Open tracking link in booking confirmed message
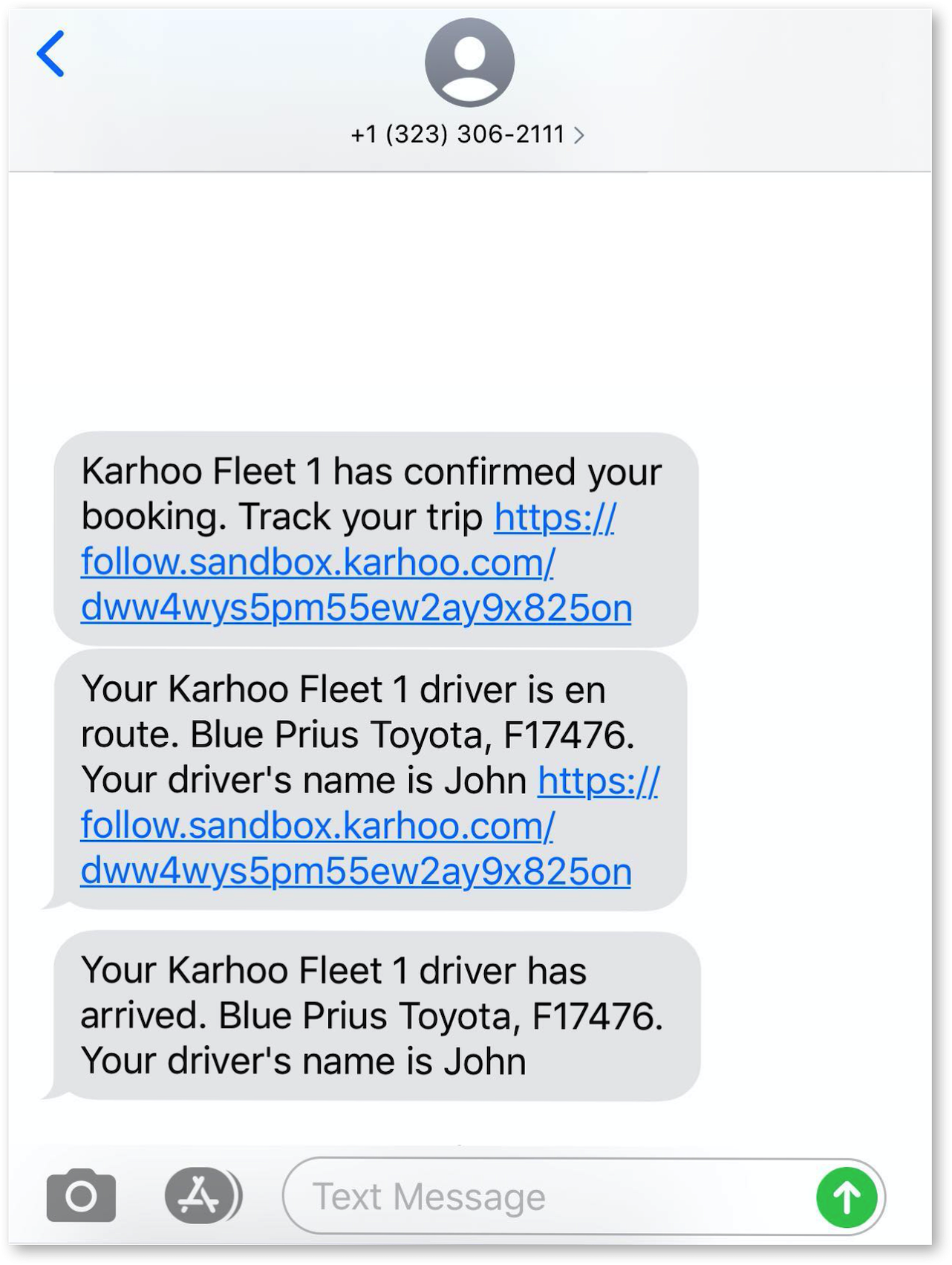Image resolution: width=952 pixels, height=1265 pixels. 355,563
